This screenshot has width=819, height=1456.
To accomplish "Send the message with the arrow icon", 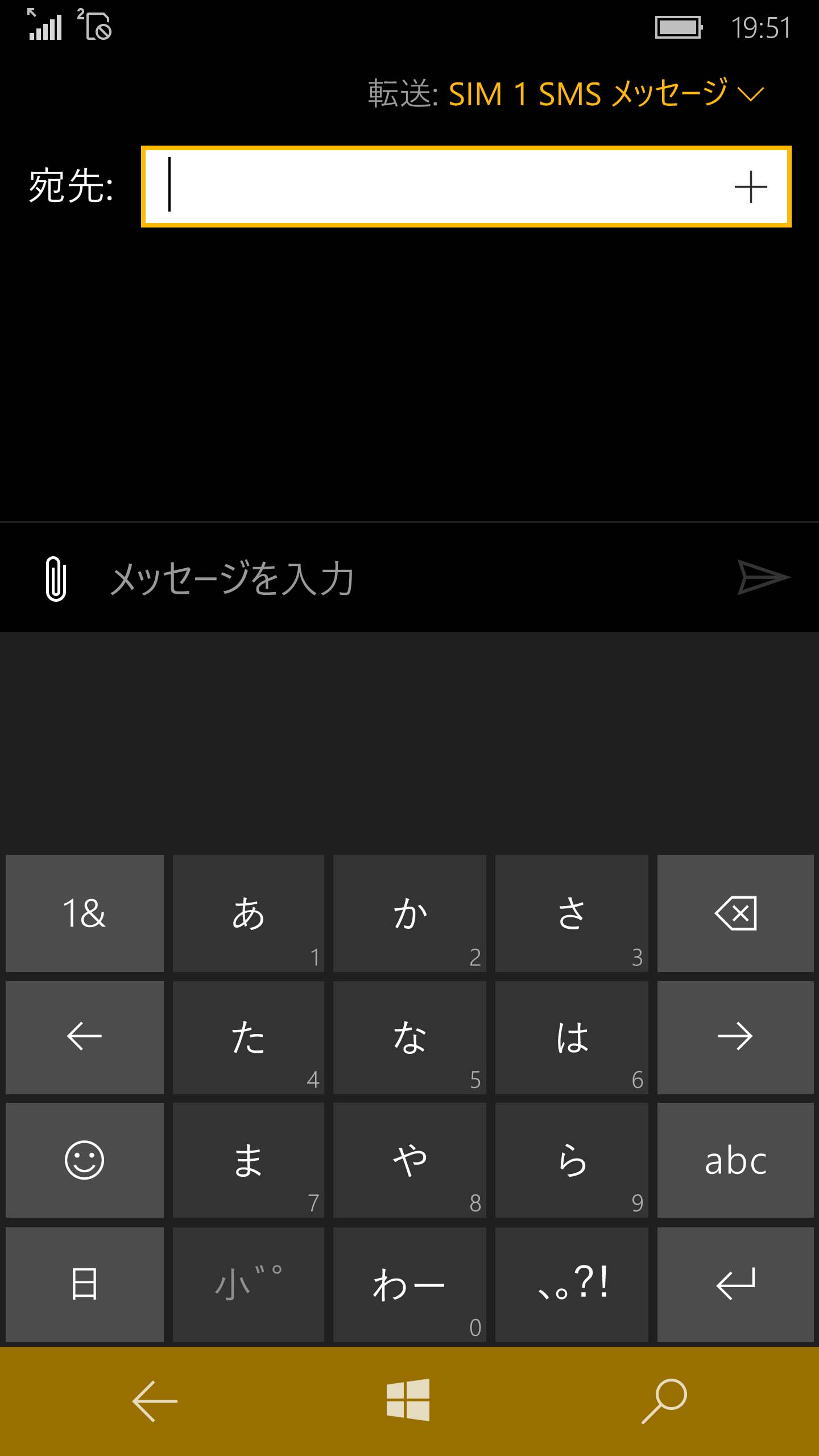I will pos(763,577).
